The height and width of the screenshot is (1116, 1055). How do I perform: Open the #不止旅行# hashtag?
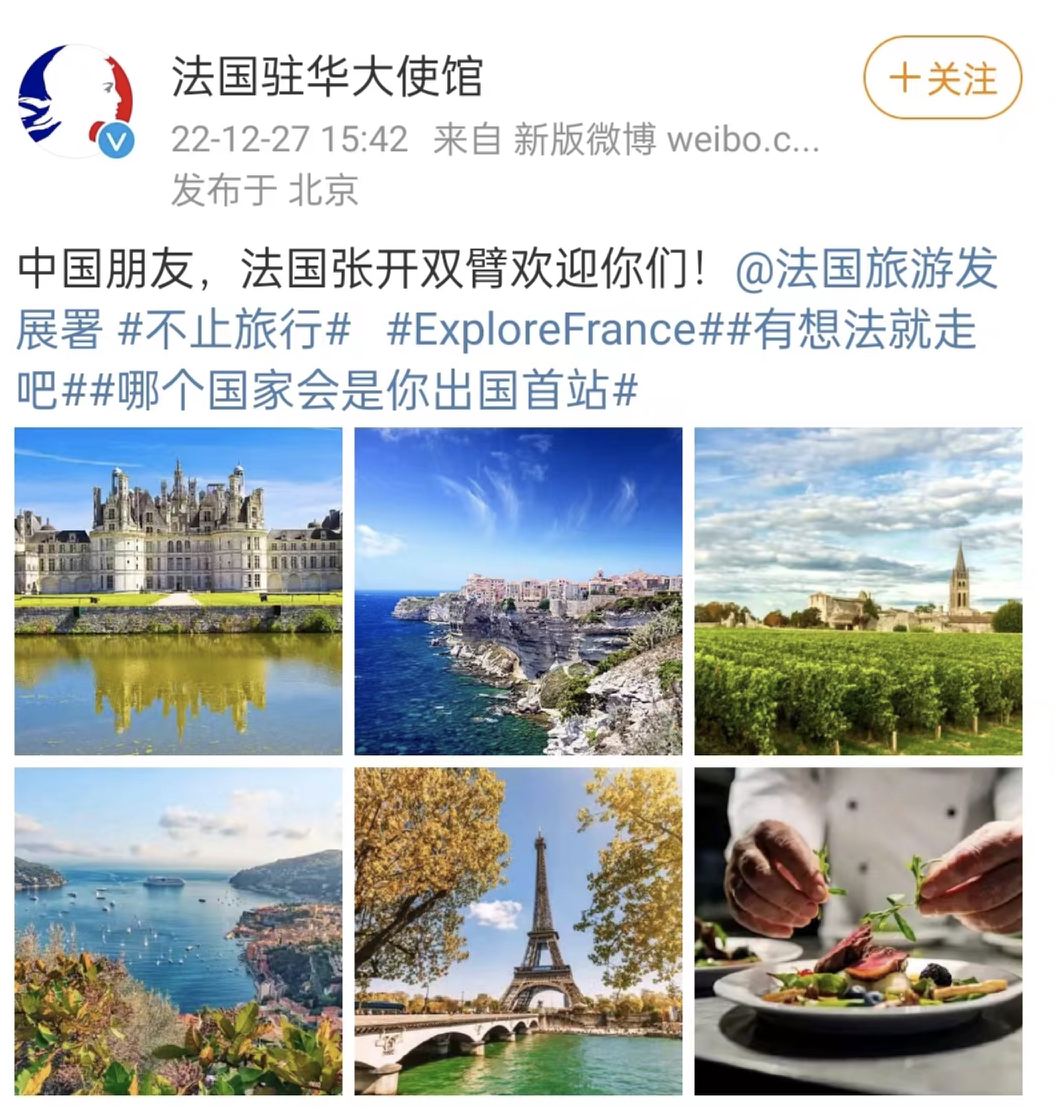(x=234, y=330)
